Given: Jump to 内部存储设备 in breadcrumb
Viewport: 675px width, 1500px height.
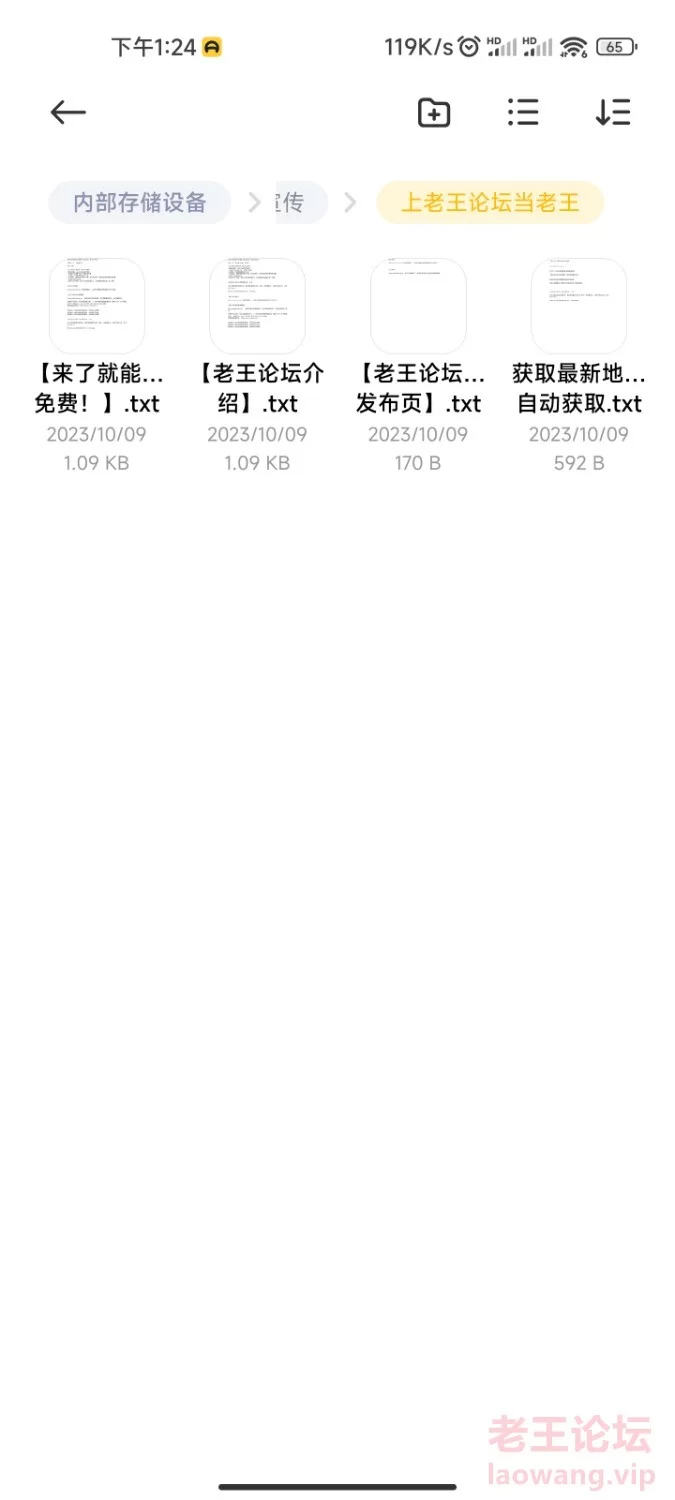Looking at the screenshot, I should click(x=140, y=202).
